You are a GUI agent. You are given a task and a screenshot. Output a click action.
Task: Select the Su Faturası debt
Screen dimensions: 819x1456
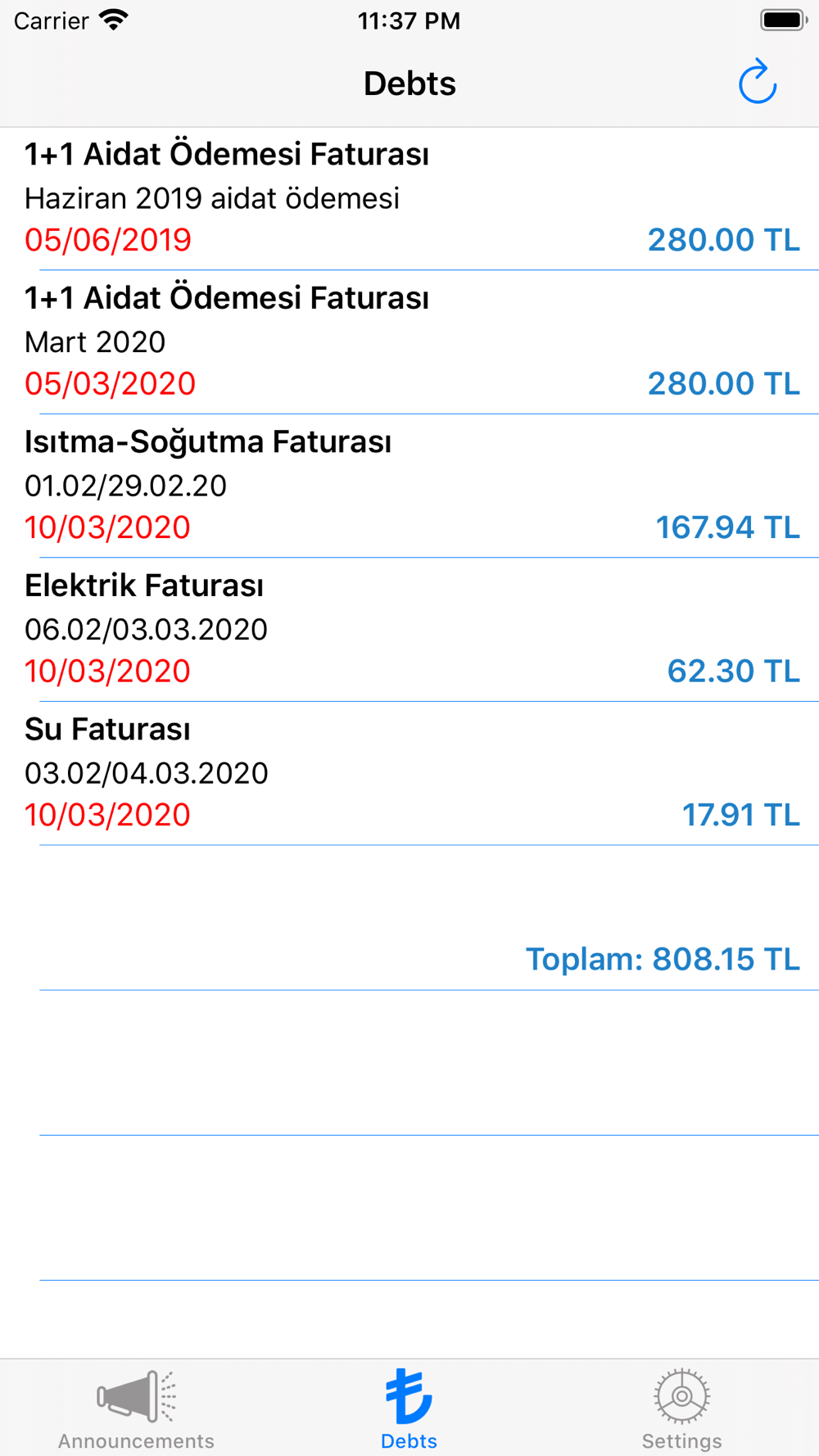[409, 773]
